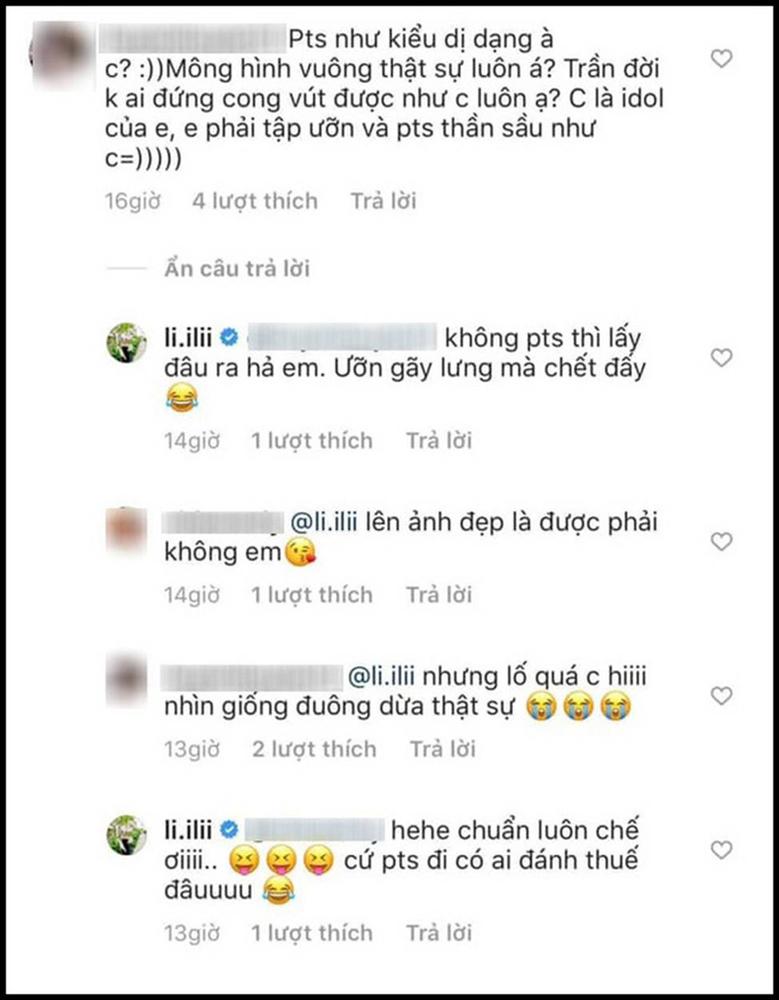Like the 'lên ảnh đẹp là được' reply
Image resolution: width=779 pixels, height=1000 pixels.
pyautogui.click(x=721, y=542)
